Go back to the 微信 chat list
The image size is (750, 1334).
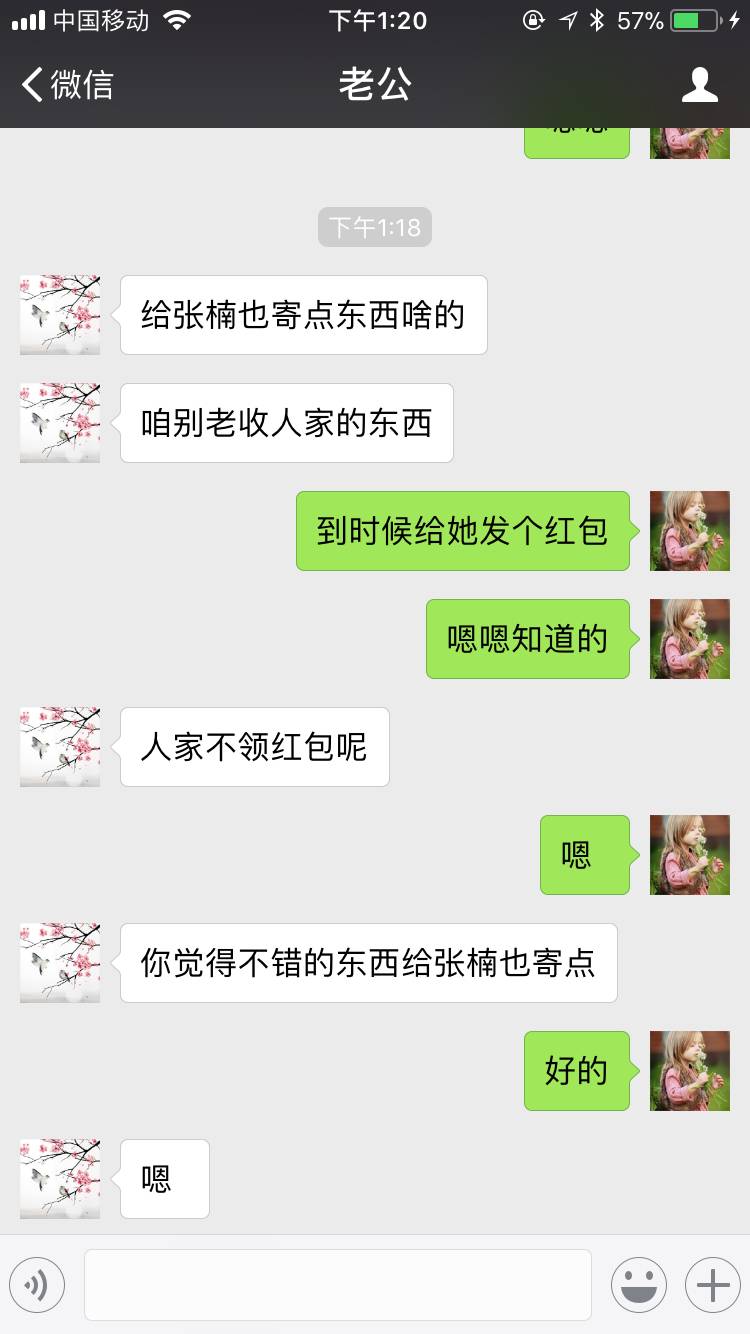pos(66,85)
